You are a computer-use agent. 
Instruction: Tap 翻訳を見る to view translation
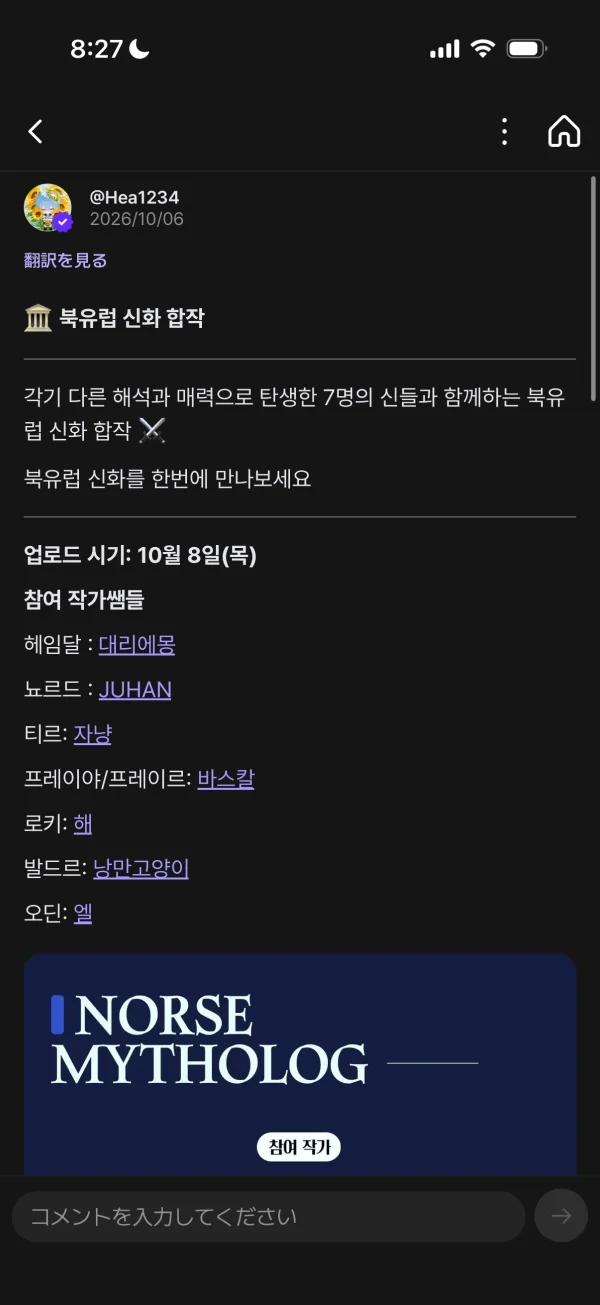point(65,260)
